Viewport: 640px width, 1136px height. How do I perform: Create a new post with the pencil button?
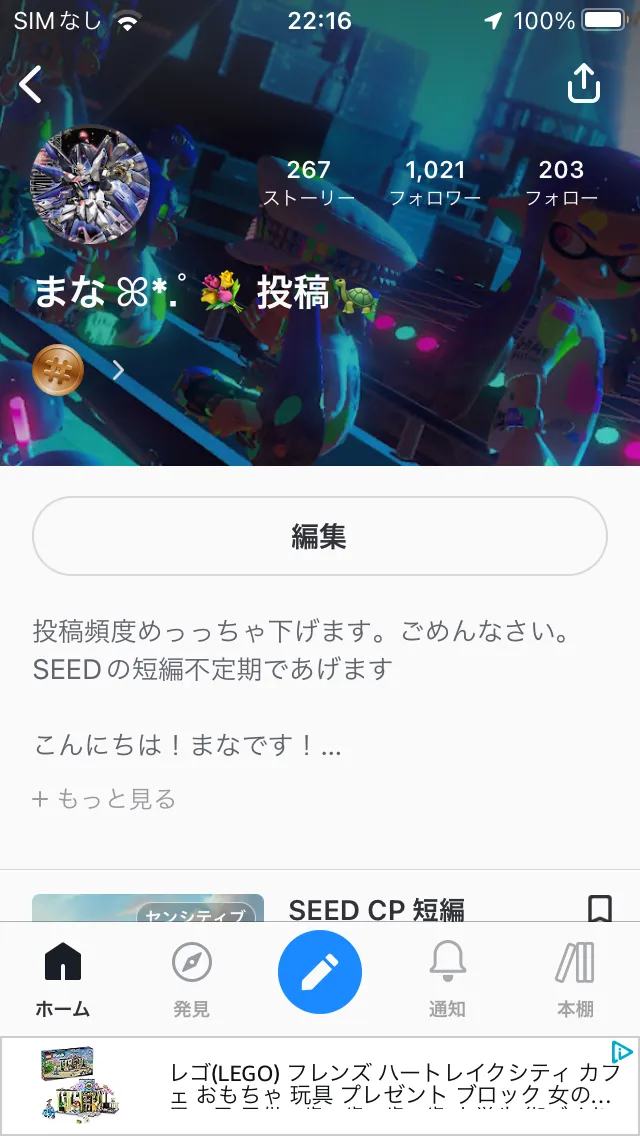pos(320,972)
